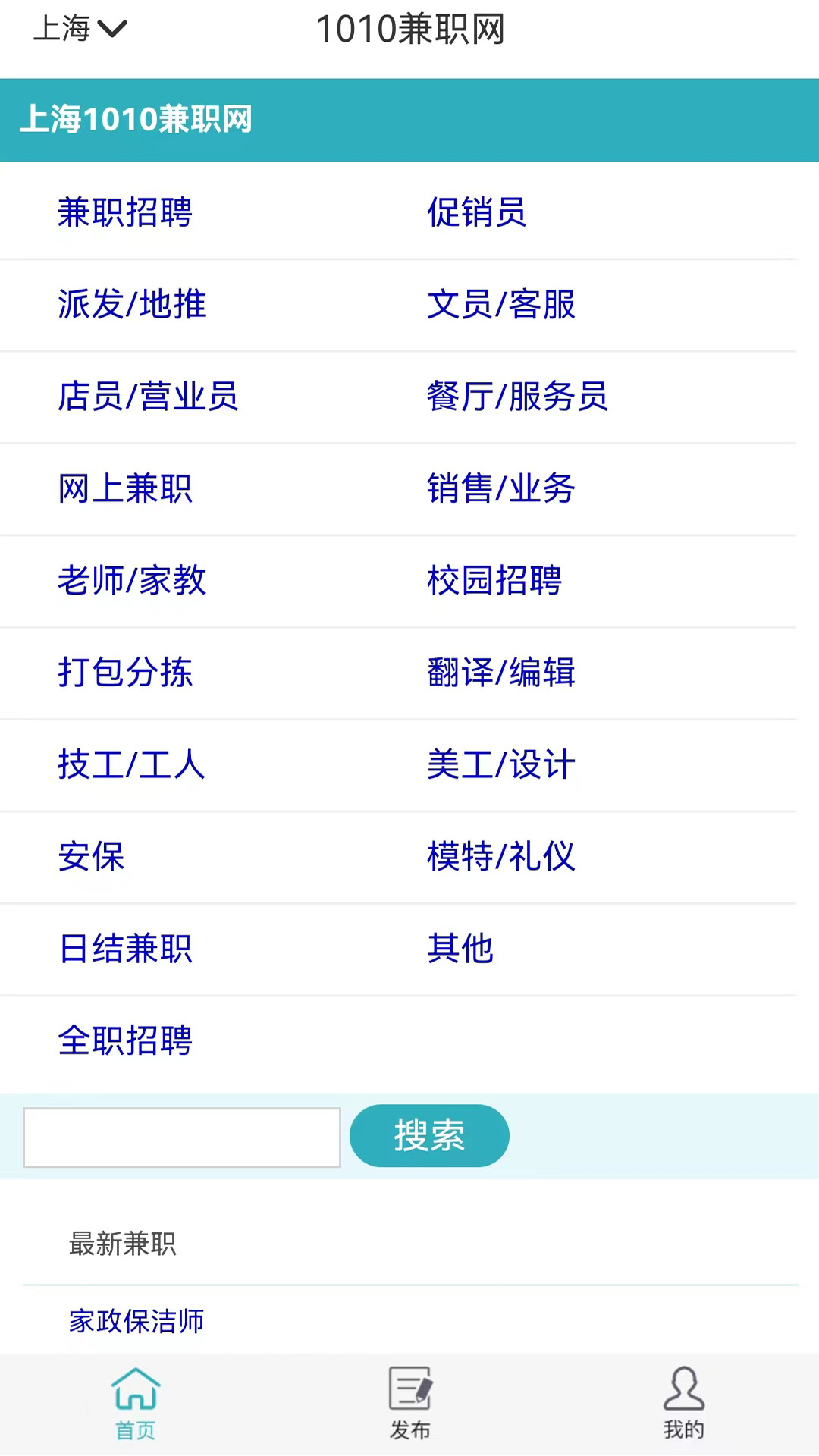This screenshot has height=1456, width=819.
Task: Open the 日结兼职 category
Action: tap(126, 949)
